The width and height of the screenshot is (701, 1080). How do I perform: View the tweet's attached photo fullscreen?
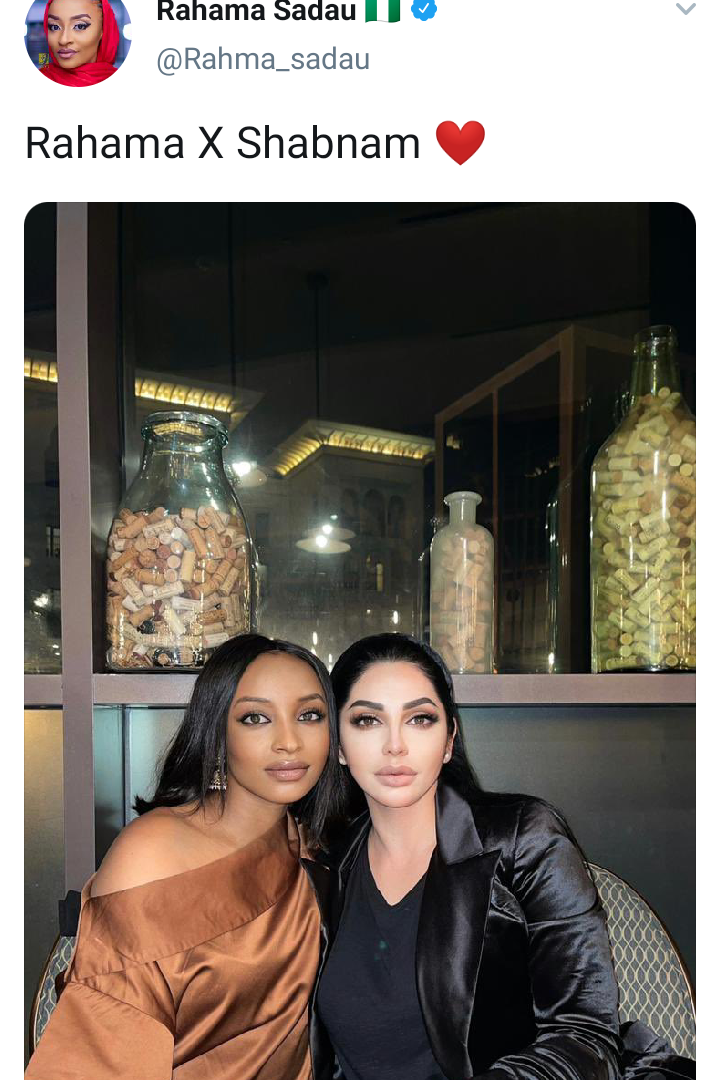[x=360, y=640]
